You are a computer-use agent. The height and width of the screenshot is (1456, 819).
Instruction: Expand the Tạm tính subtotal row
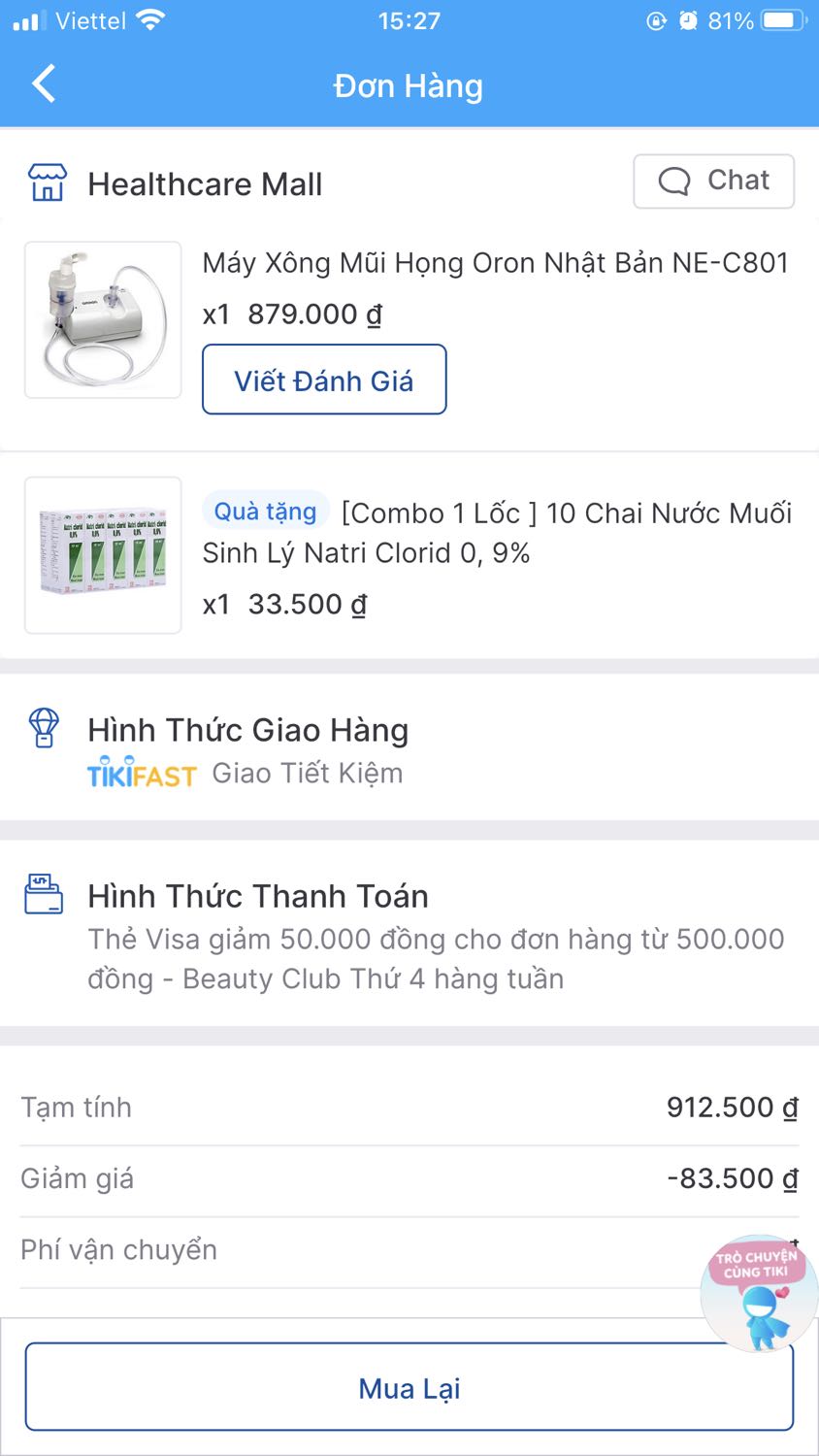[x=409, y=1107]
